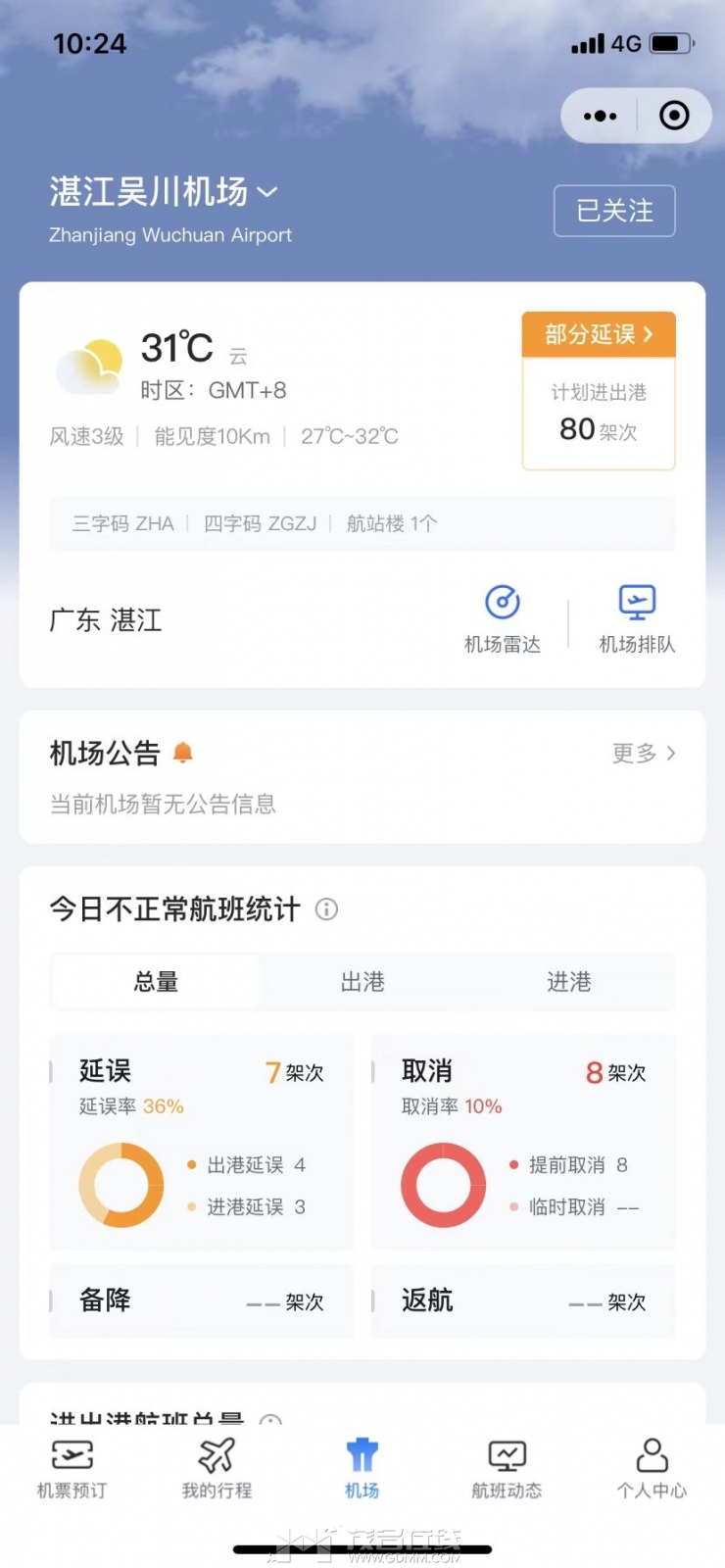Show info about 今日不正常航班统计
Screen dimensions: 725x1568
326,909
